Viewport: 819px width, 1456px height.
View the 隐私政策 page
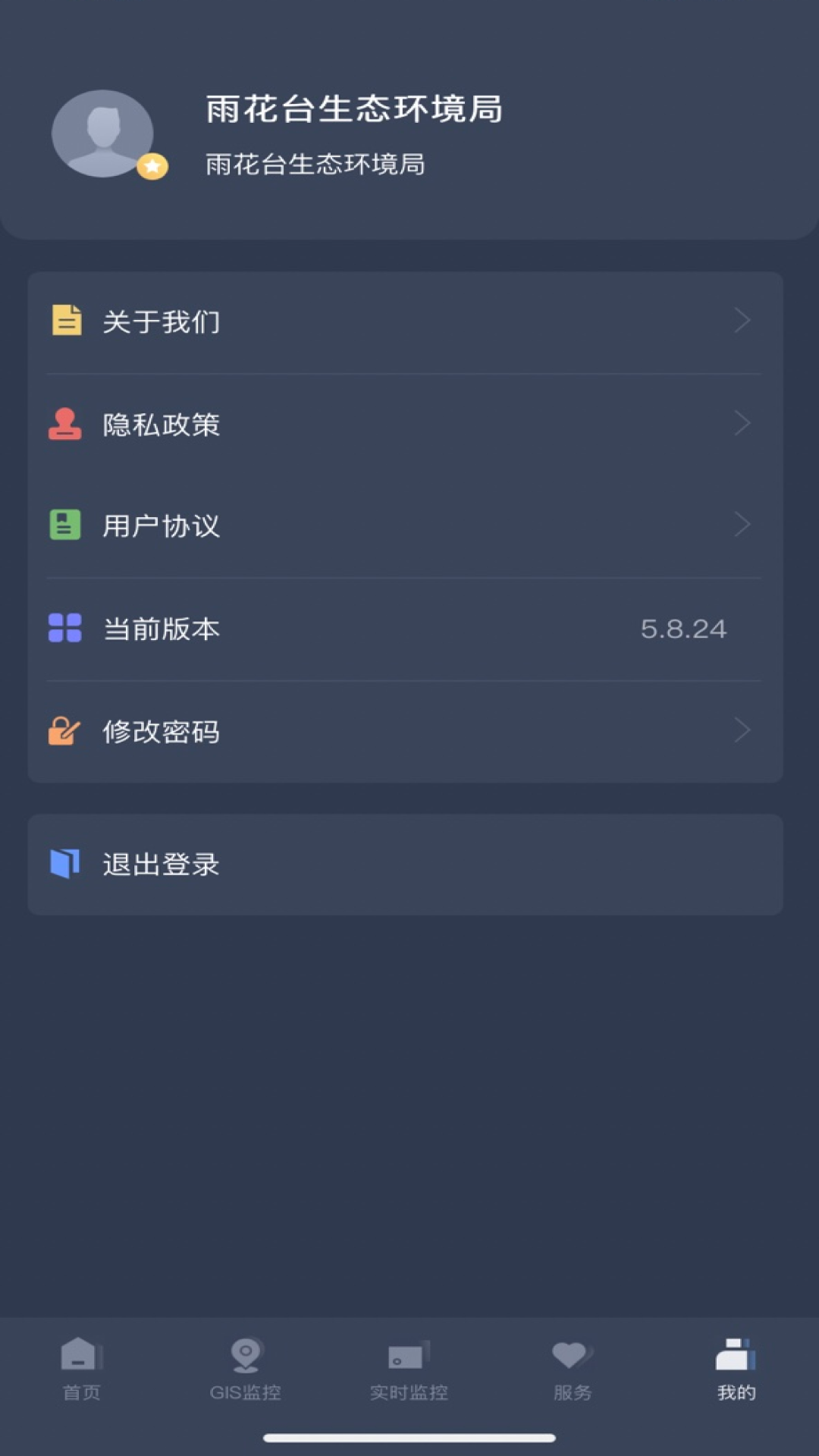(405, 424)
